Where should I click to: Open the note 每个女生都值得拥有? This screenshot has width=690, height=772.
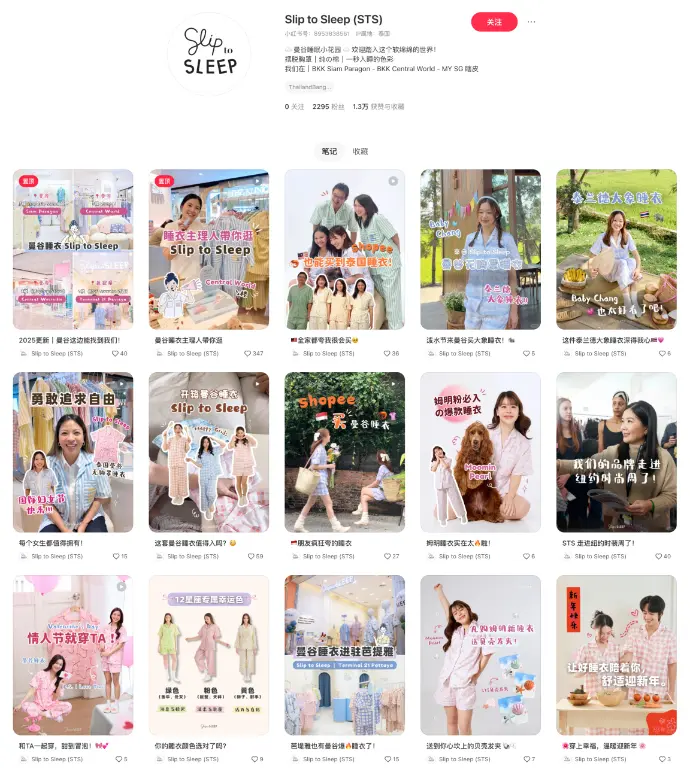click(x=73, y=452)
